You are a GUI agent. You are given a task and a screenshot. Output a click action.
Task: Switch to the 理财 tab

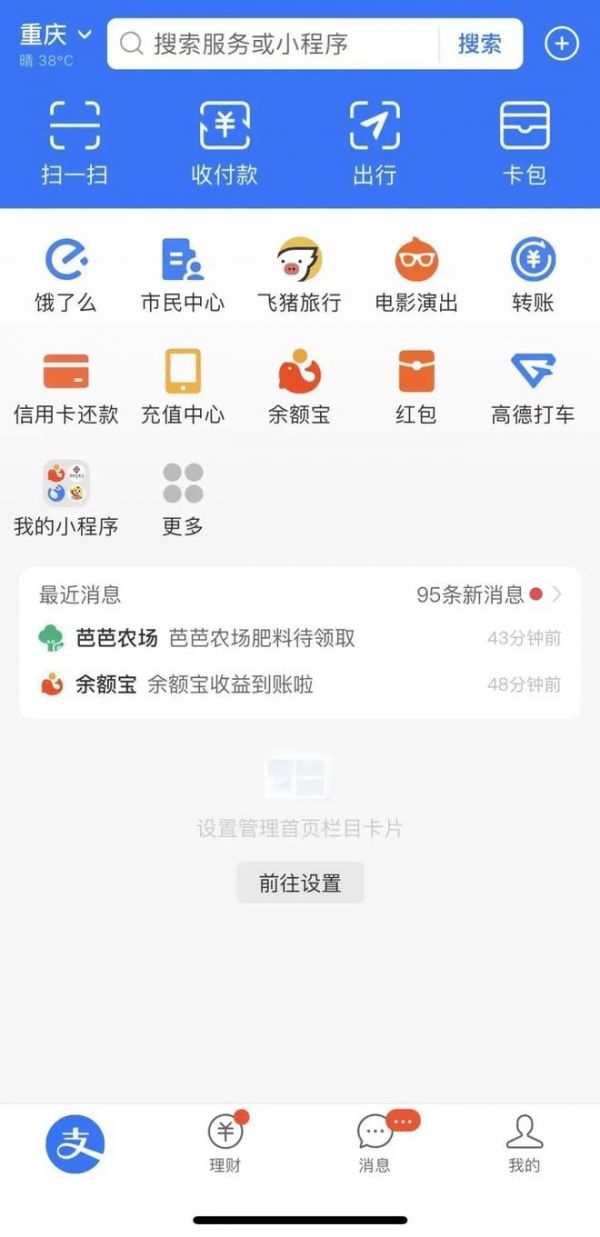(x=225, y=1144)
